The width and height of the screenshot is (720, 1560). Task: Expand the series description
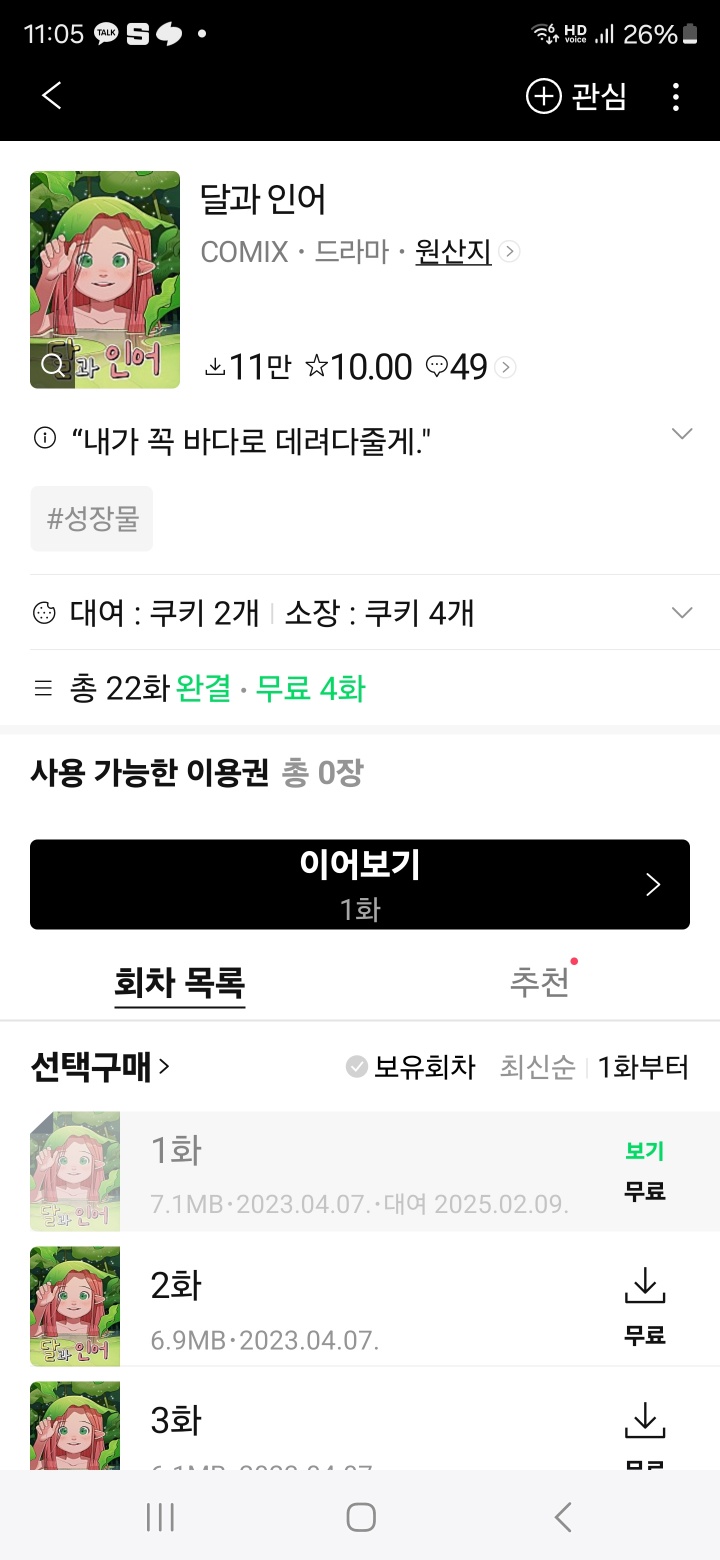(x=682, y=434)
